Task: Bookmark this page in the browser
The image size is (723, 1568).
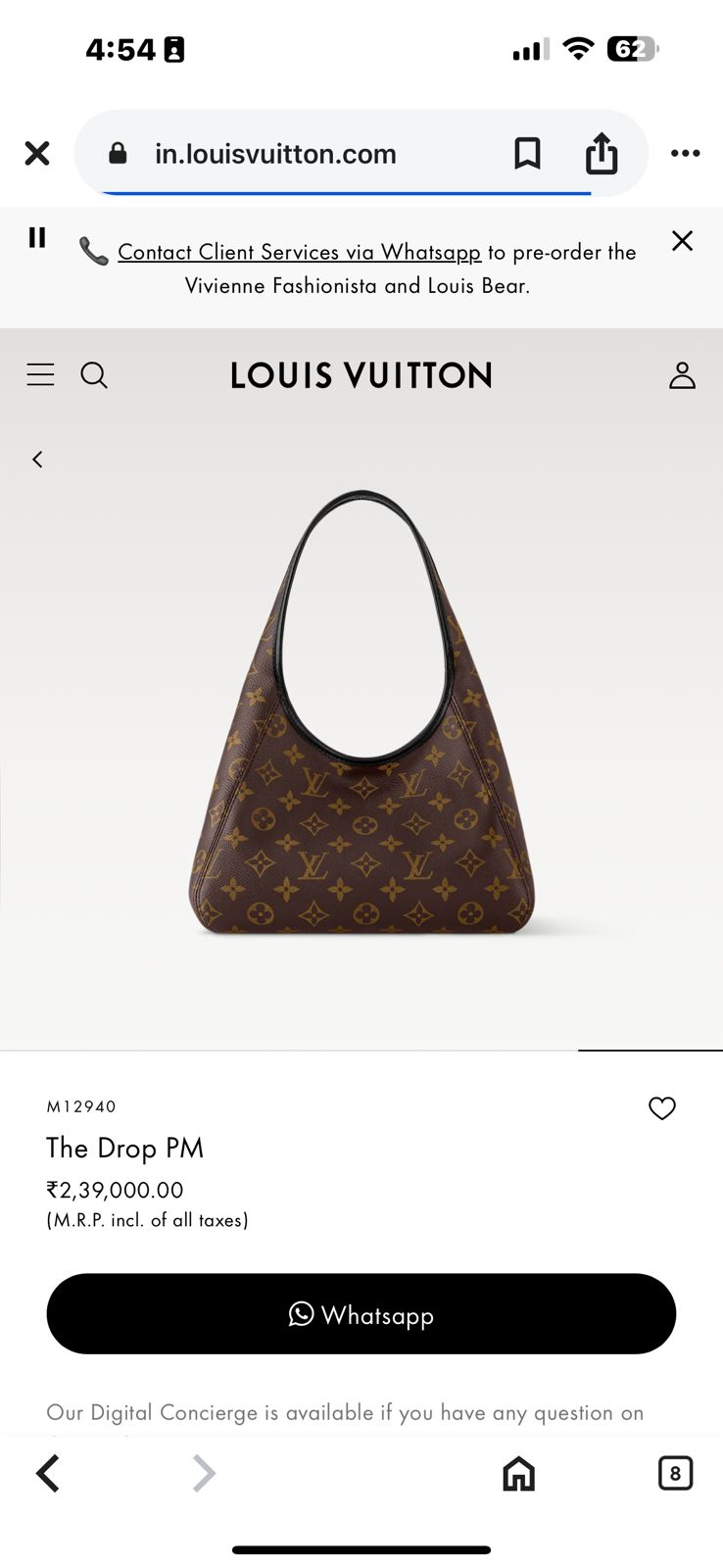Action: coord(527,153)
